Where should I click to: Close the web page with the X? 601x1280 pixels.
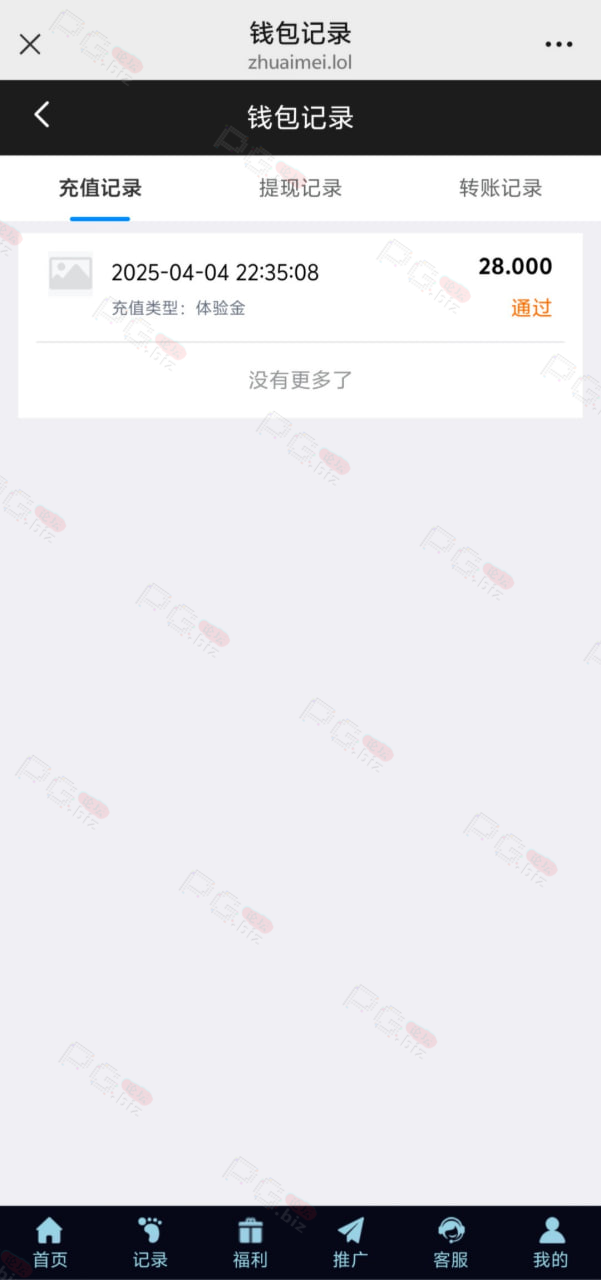[x=30, y=44]
